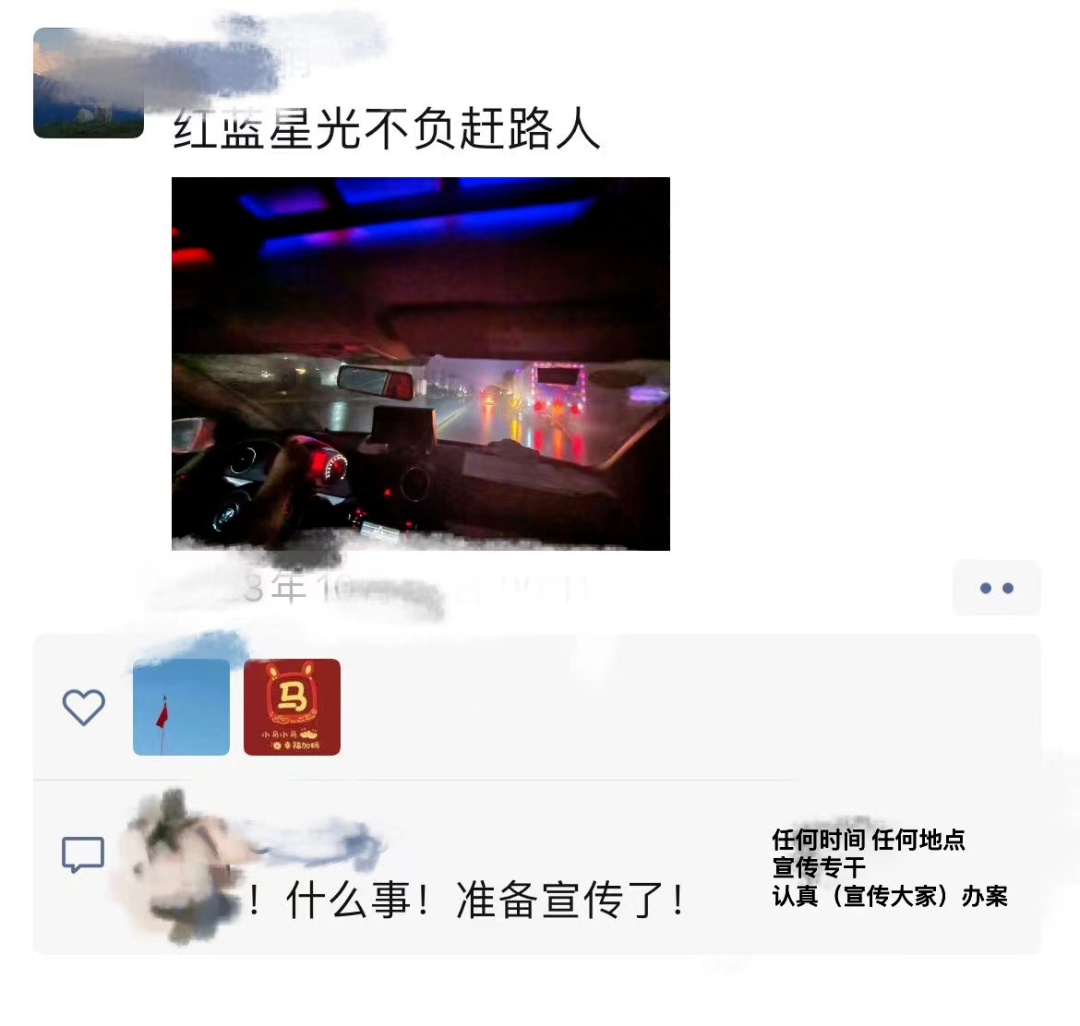
Task: Open the two-dot like and comment menu
Action: pos(996,588)
